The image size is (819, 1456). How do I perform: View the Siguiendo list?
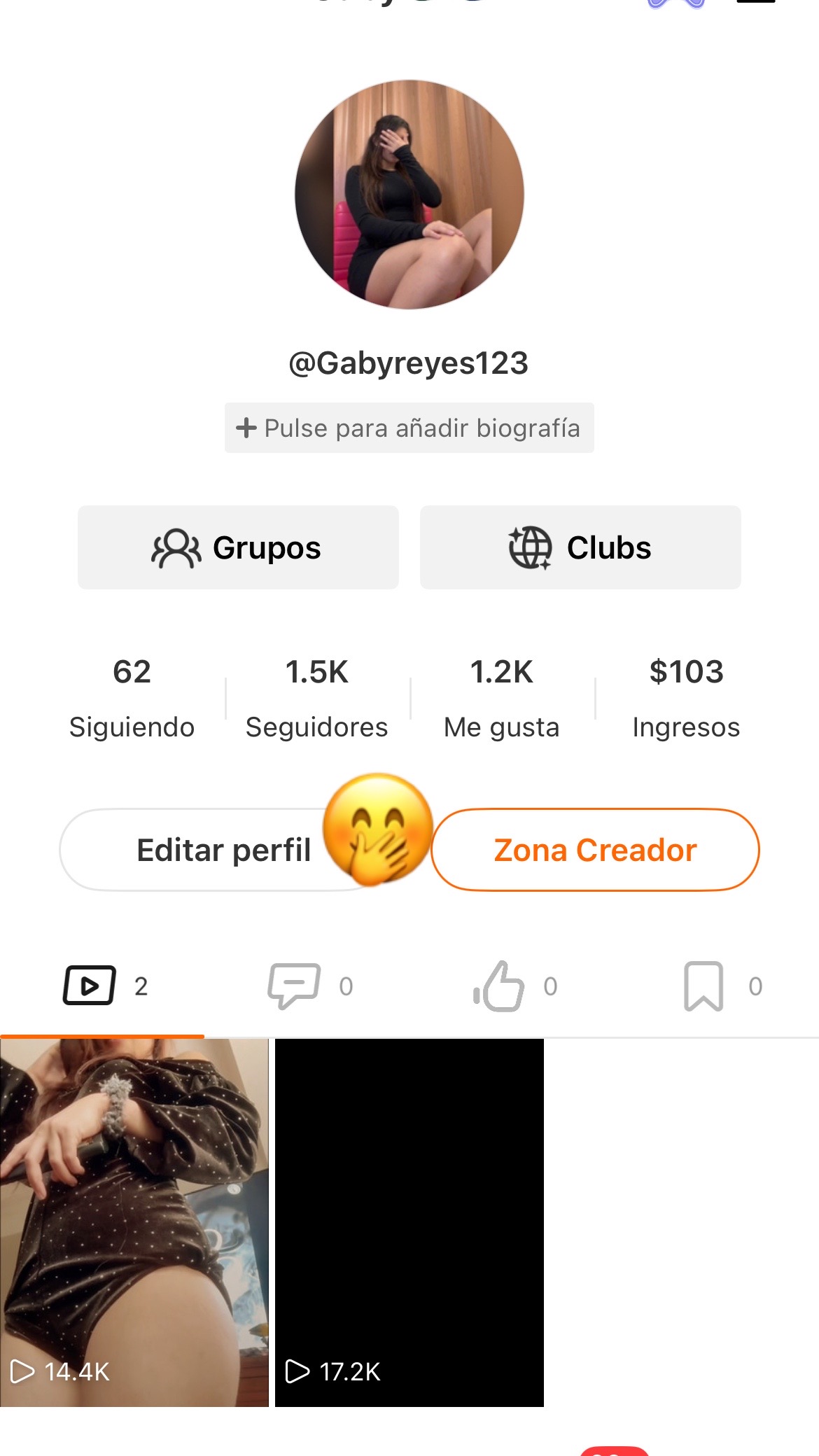[x=132, y=699]
